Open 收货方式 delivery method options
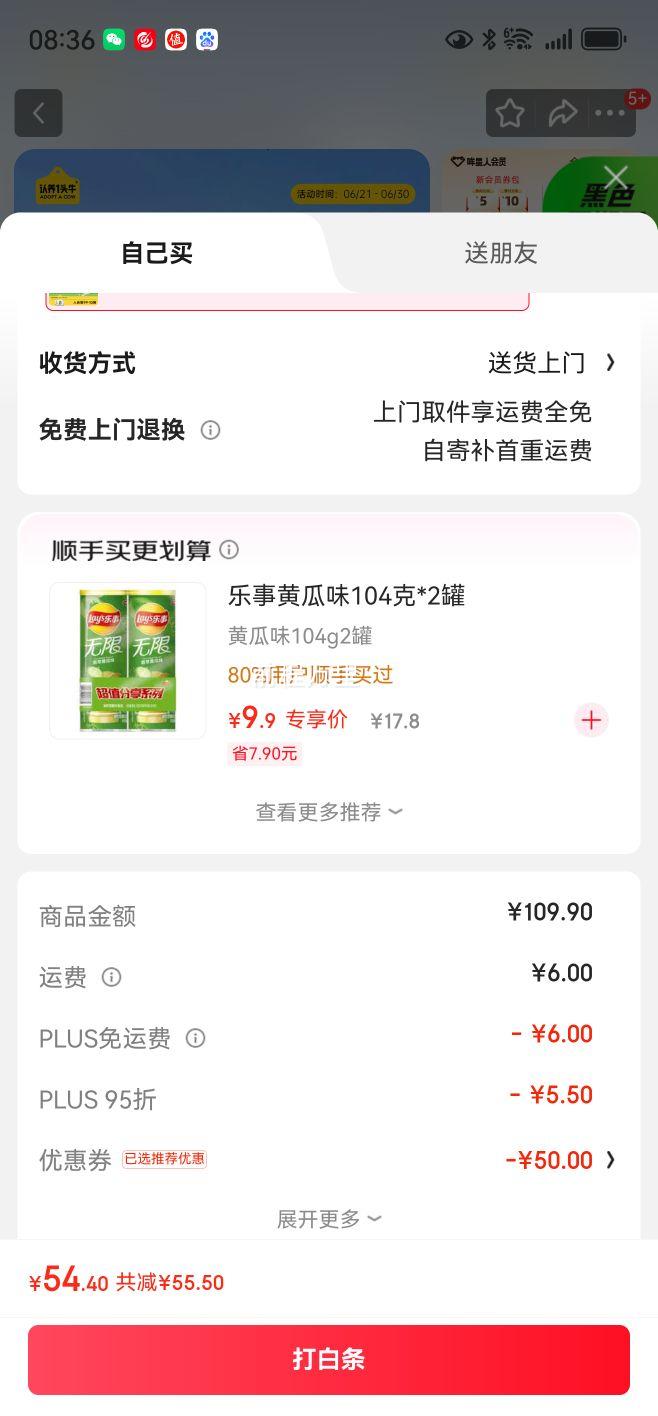The image size is (658, 1416). (328, 363)
